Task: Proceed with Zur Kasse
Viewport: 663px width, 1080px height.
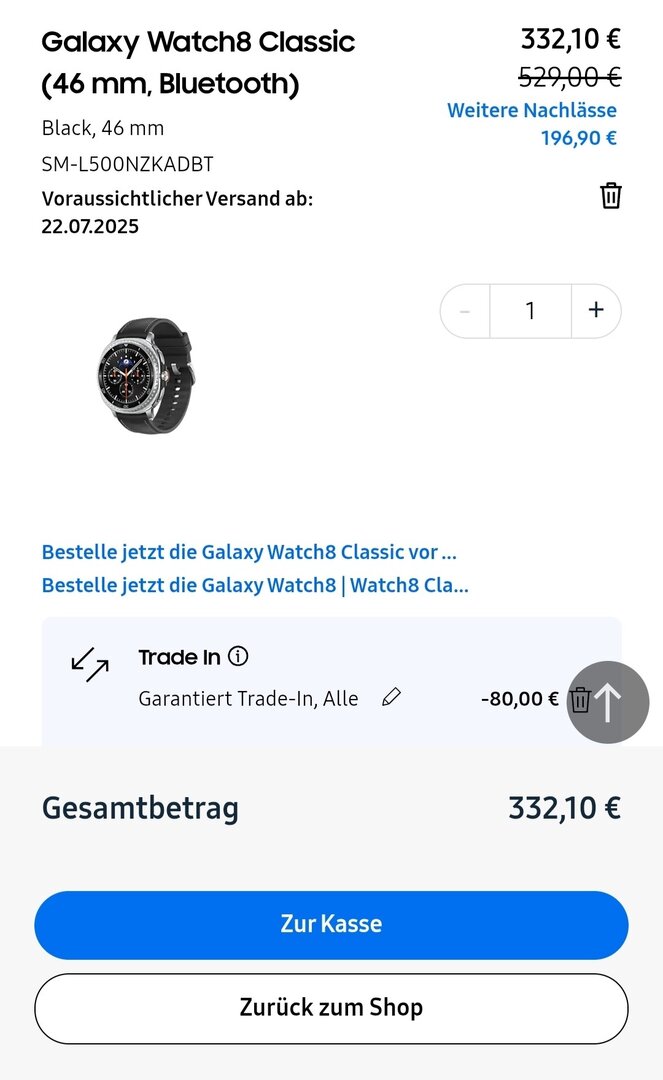Action: [x=331, y=924]
